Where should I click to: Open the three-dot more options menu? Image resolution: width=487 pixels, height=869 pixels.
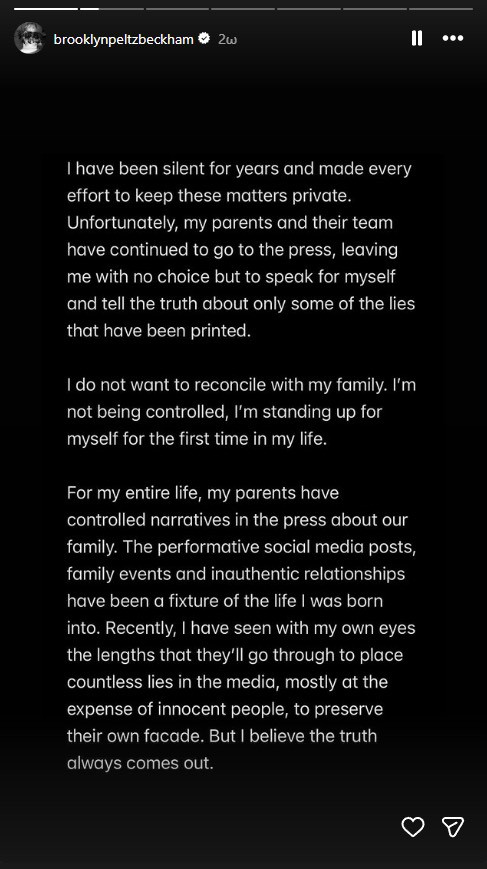point(453,38)
